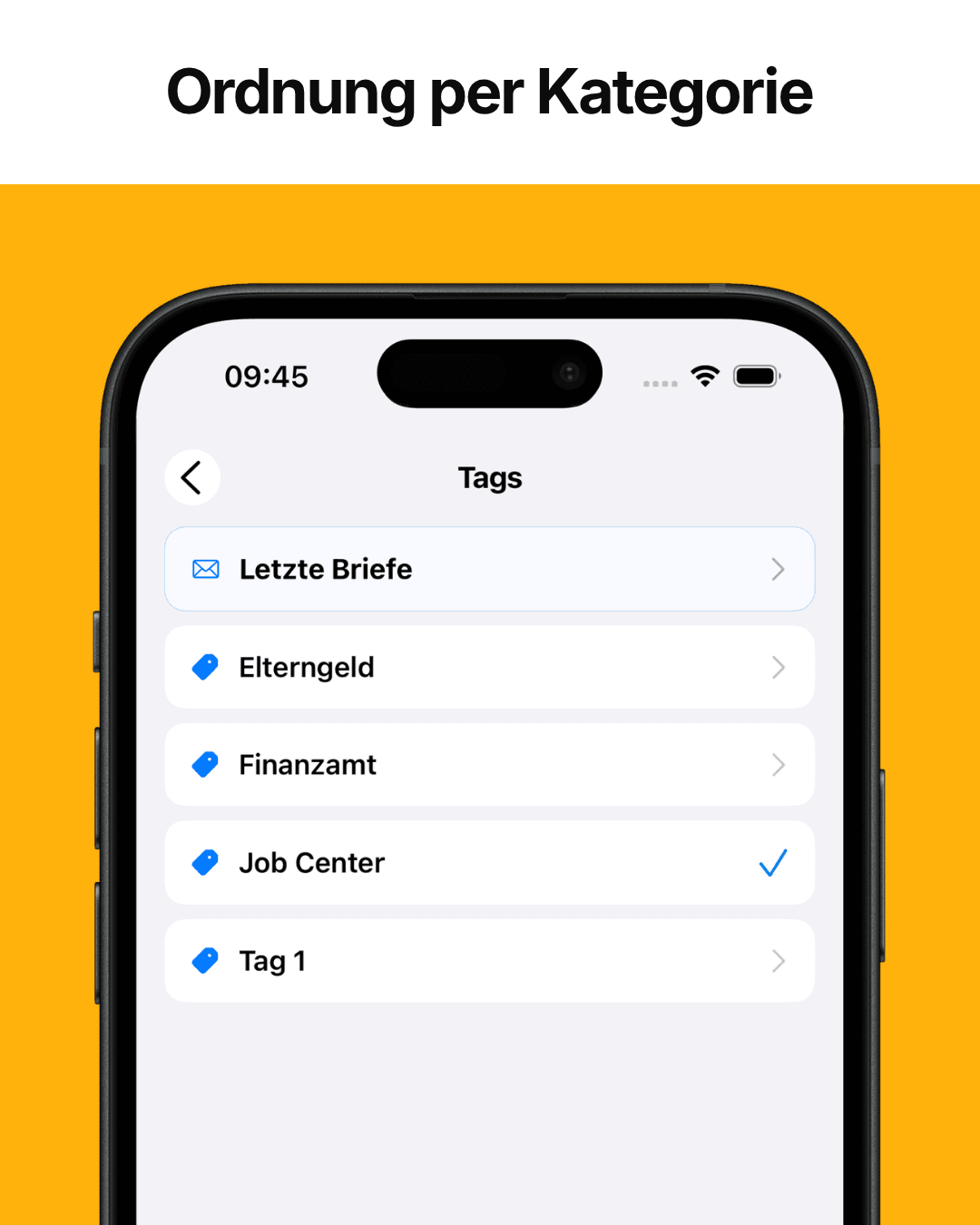Select the tag icon beside Job Center

205,863
